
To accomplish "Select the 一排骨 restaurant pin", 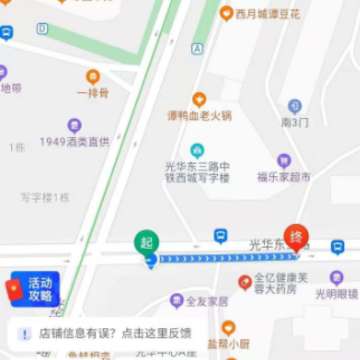I will 93,77.
